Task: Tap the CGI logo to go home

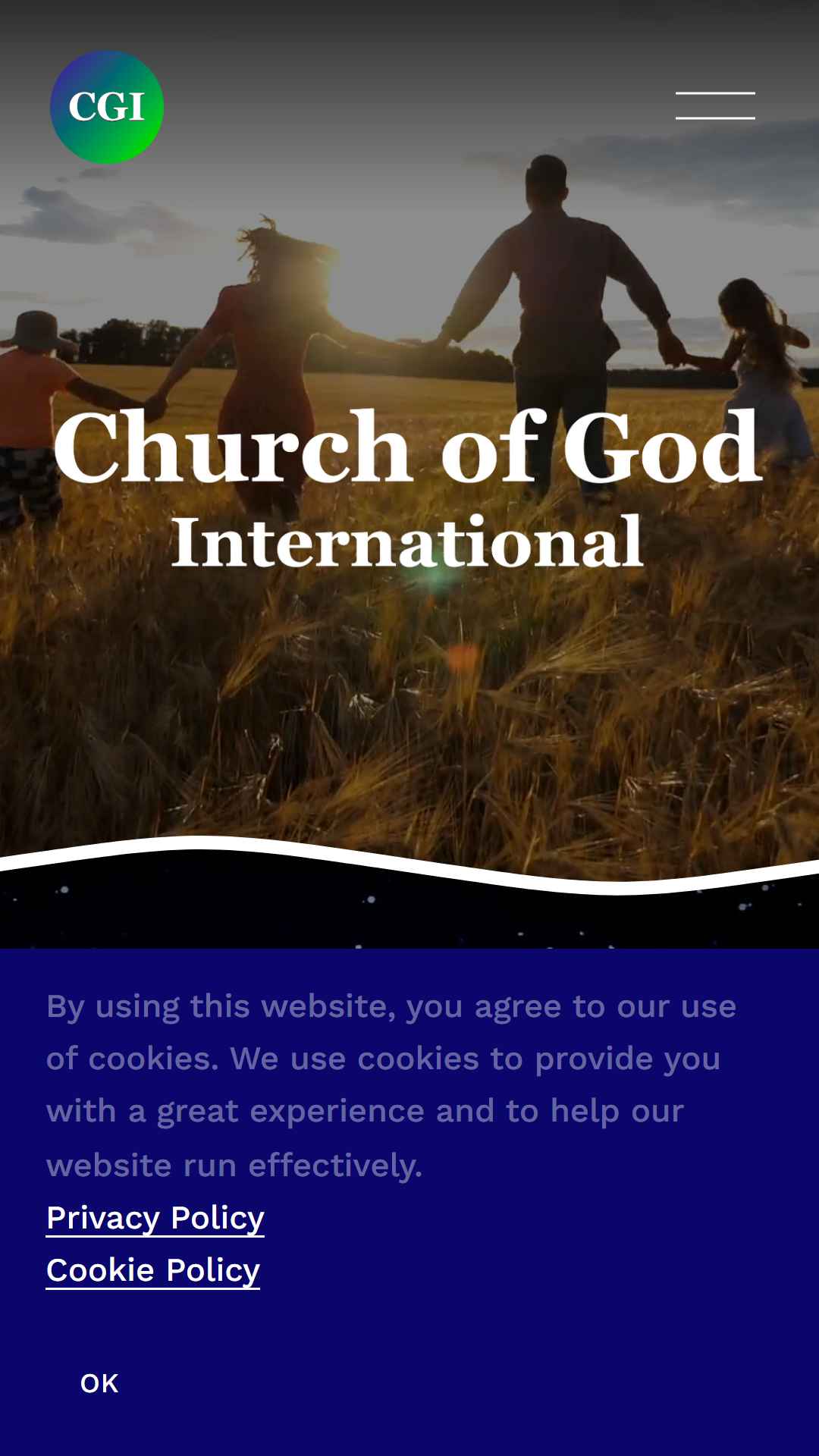Action: [107, 107]
